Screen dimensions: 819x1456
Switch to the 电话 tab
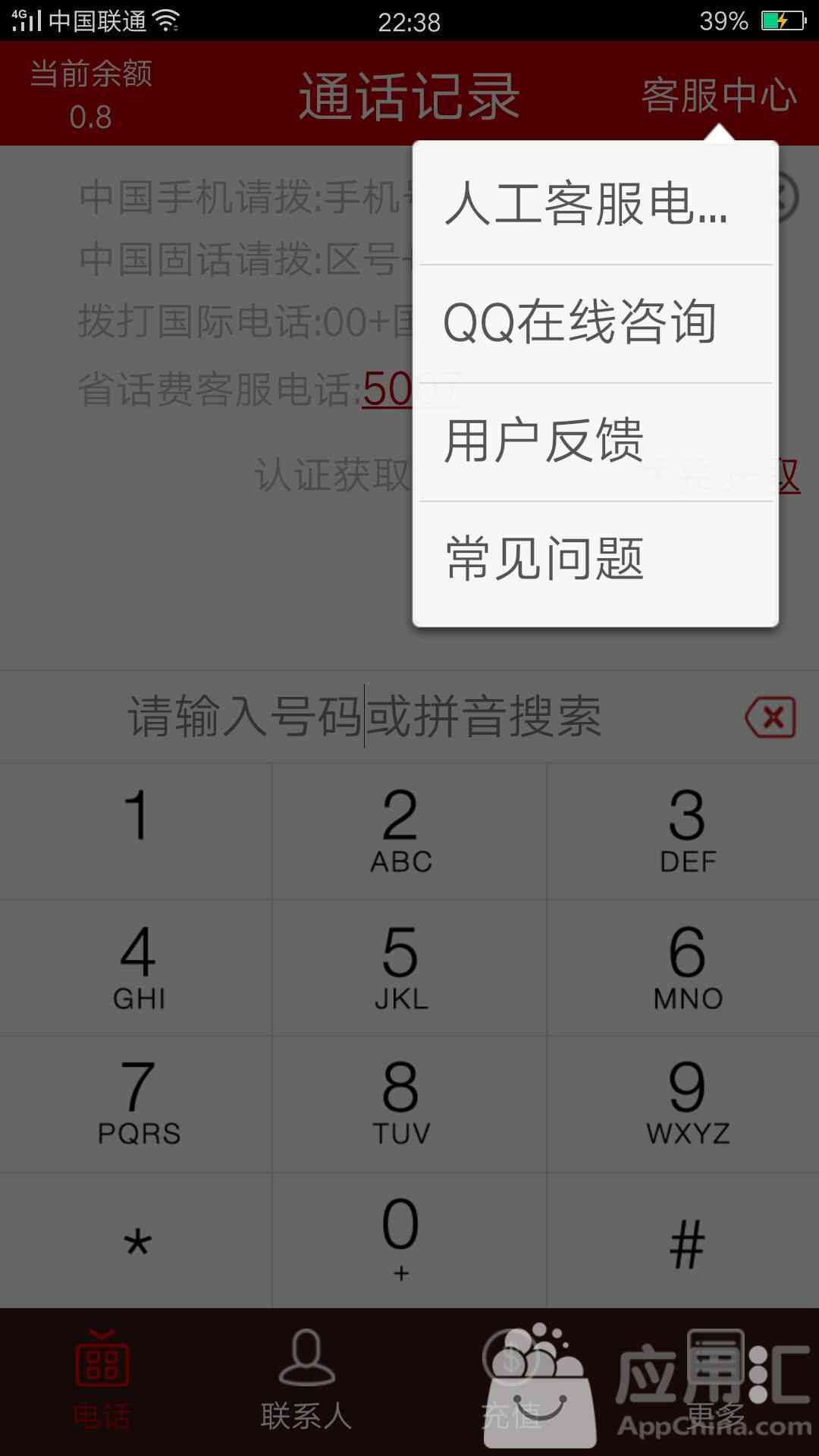[x=102, y=1382]
